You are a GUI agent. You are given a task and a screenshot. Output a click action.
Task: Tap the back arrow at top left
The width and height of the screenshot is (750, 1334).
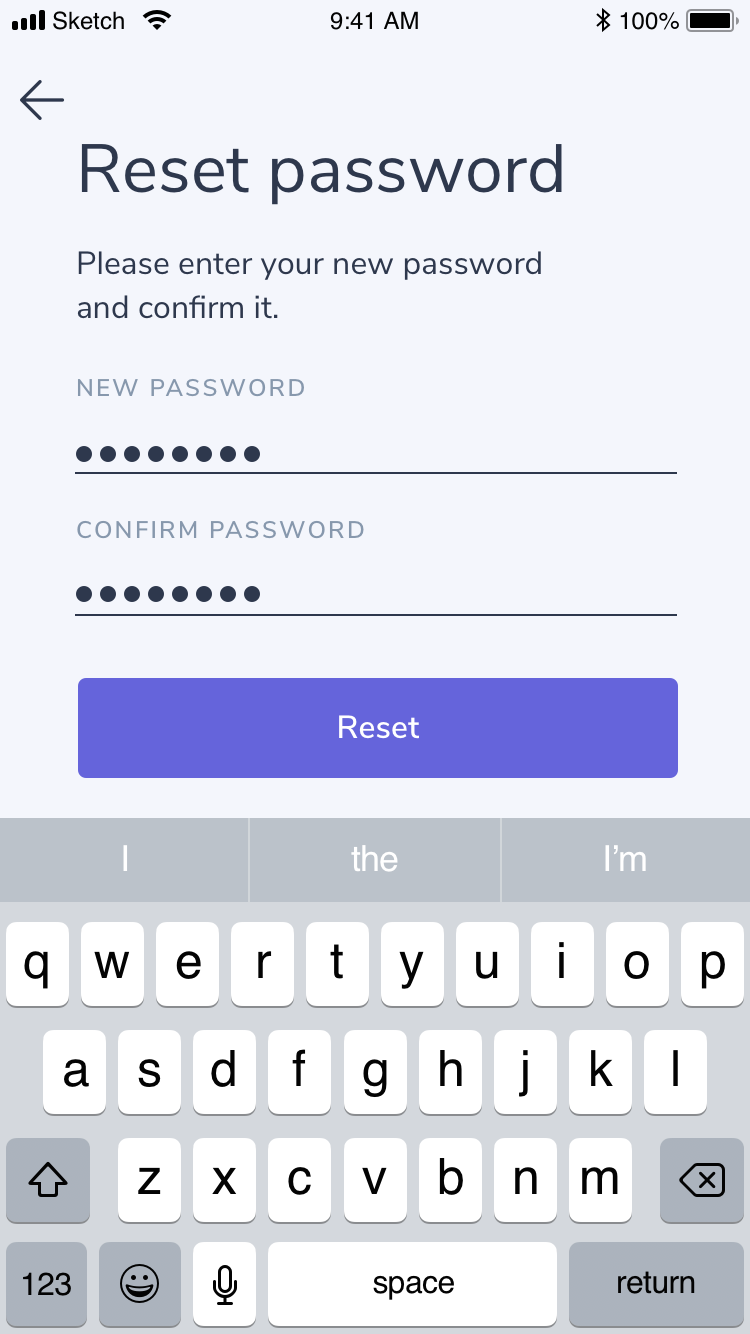tap(41, 100)
